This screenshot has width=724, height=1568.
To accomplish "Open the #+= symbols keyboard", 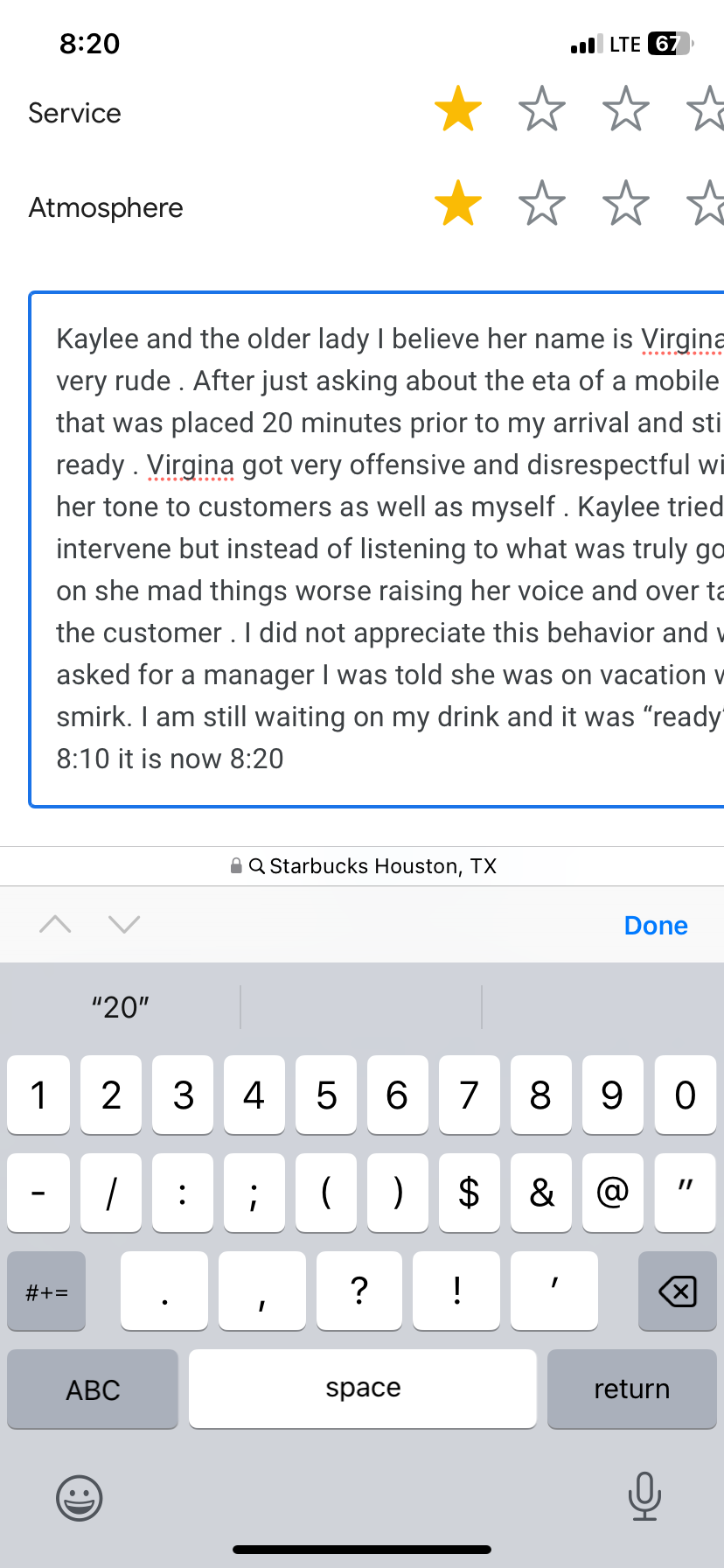I will [46, 1291].
